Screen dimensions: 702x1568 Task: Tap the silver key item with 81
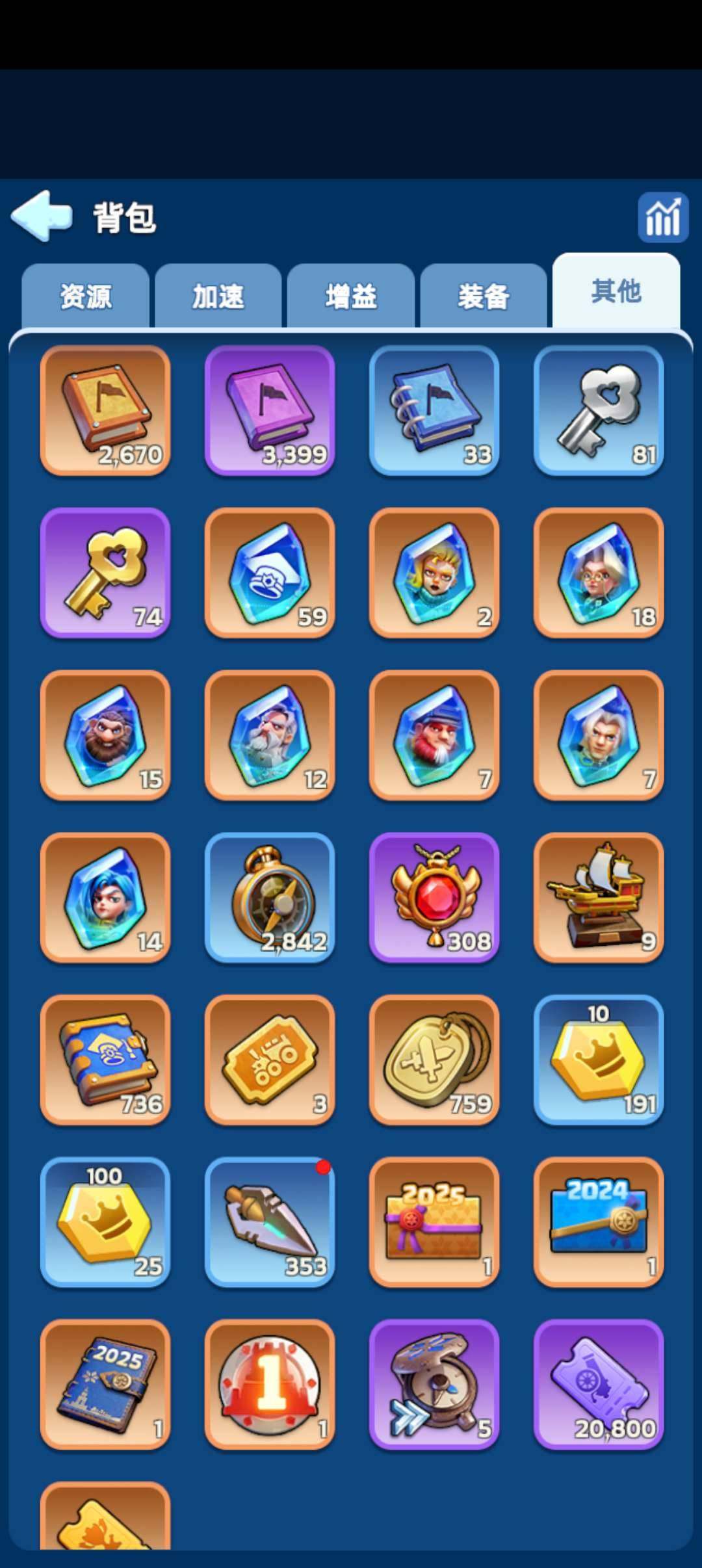(599, 410)
